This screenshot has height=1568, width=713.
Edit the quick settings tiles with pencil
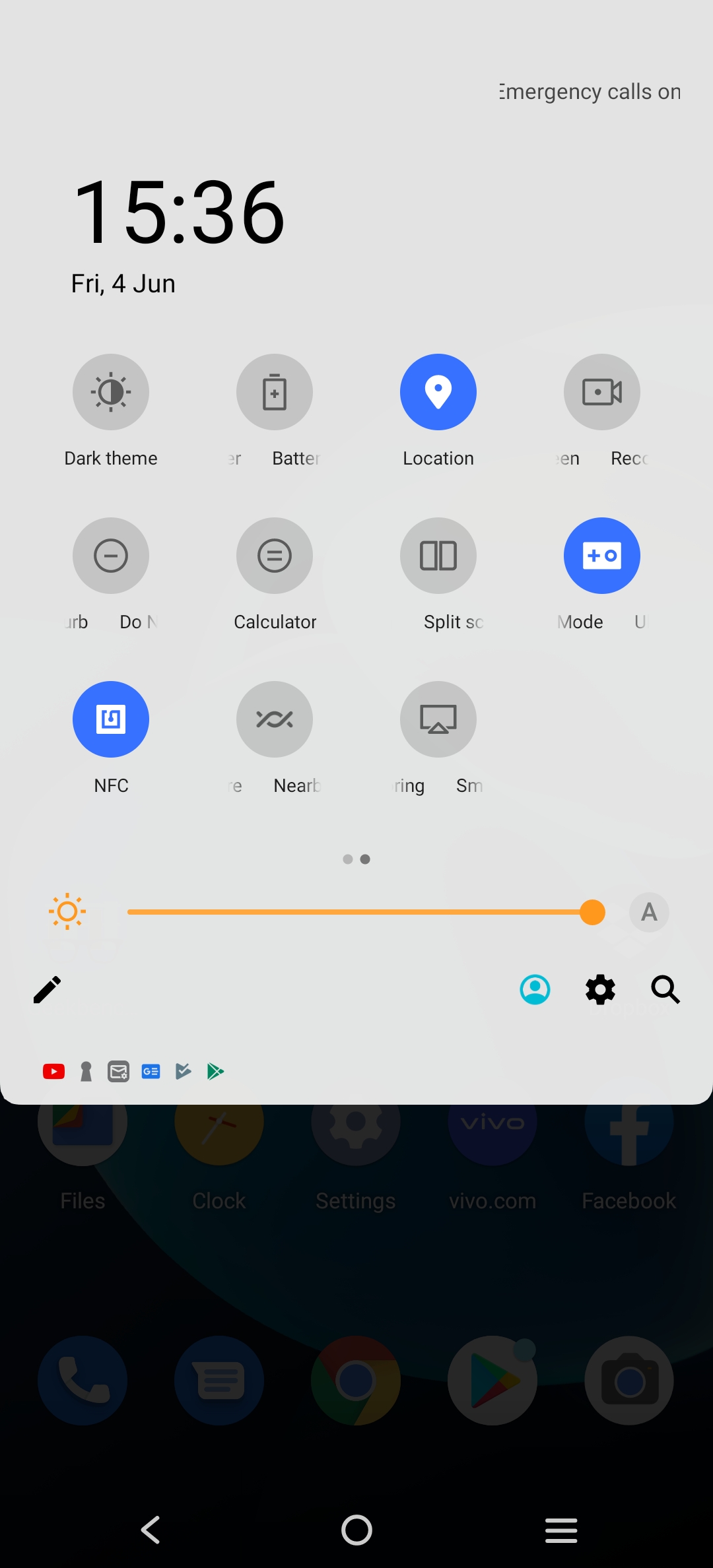(x=48, y=990)
